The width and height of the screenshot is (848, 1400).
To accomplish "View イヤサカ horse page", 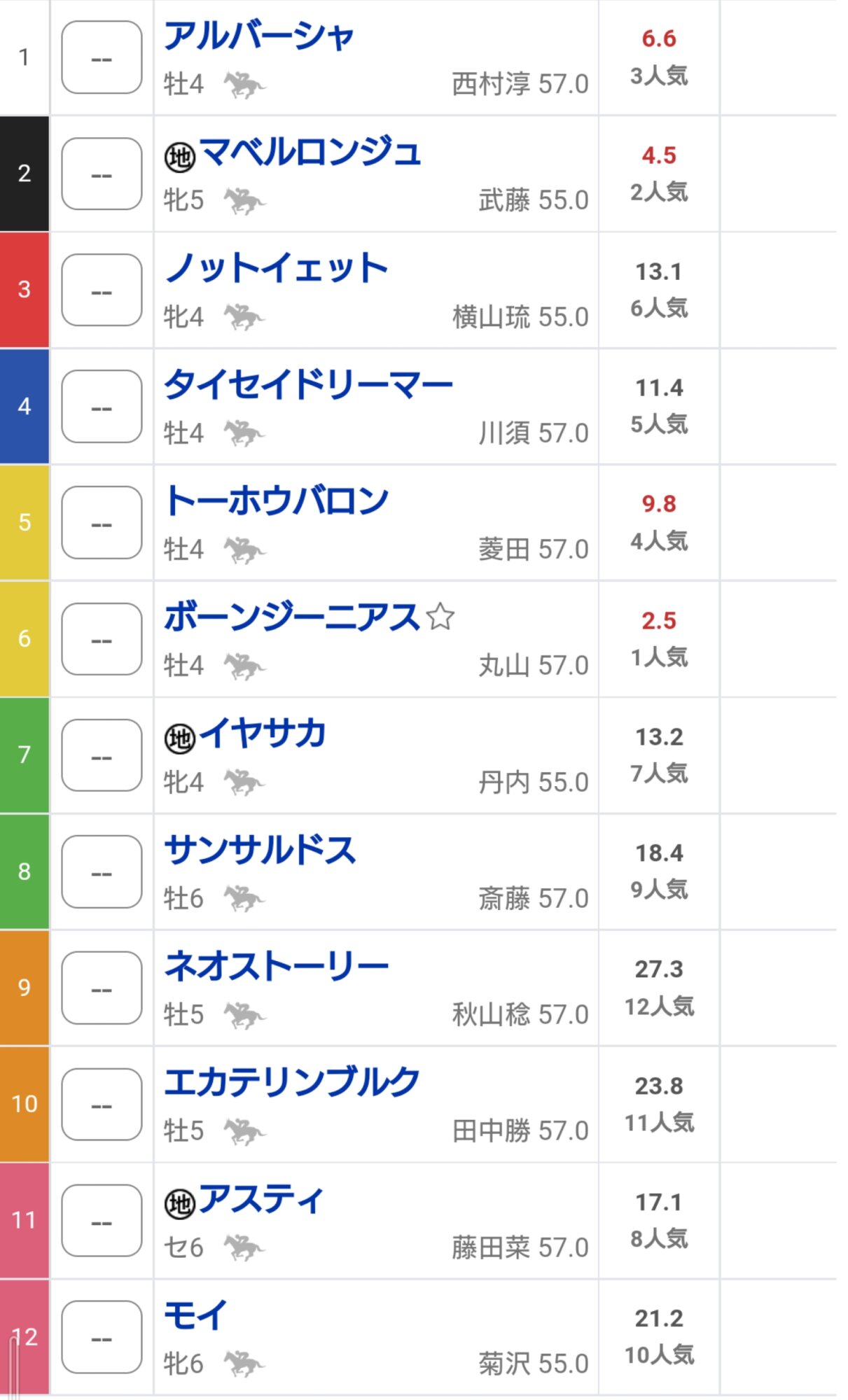I will 263,734.
